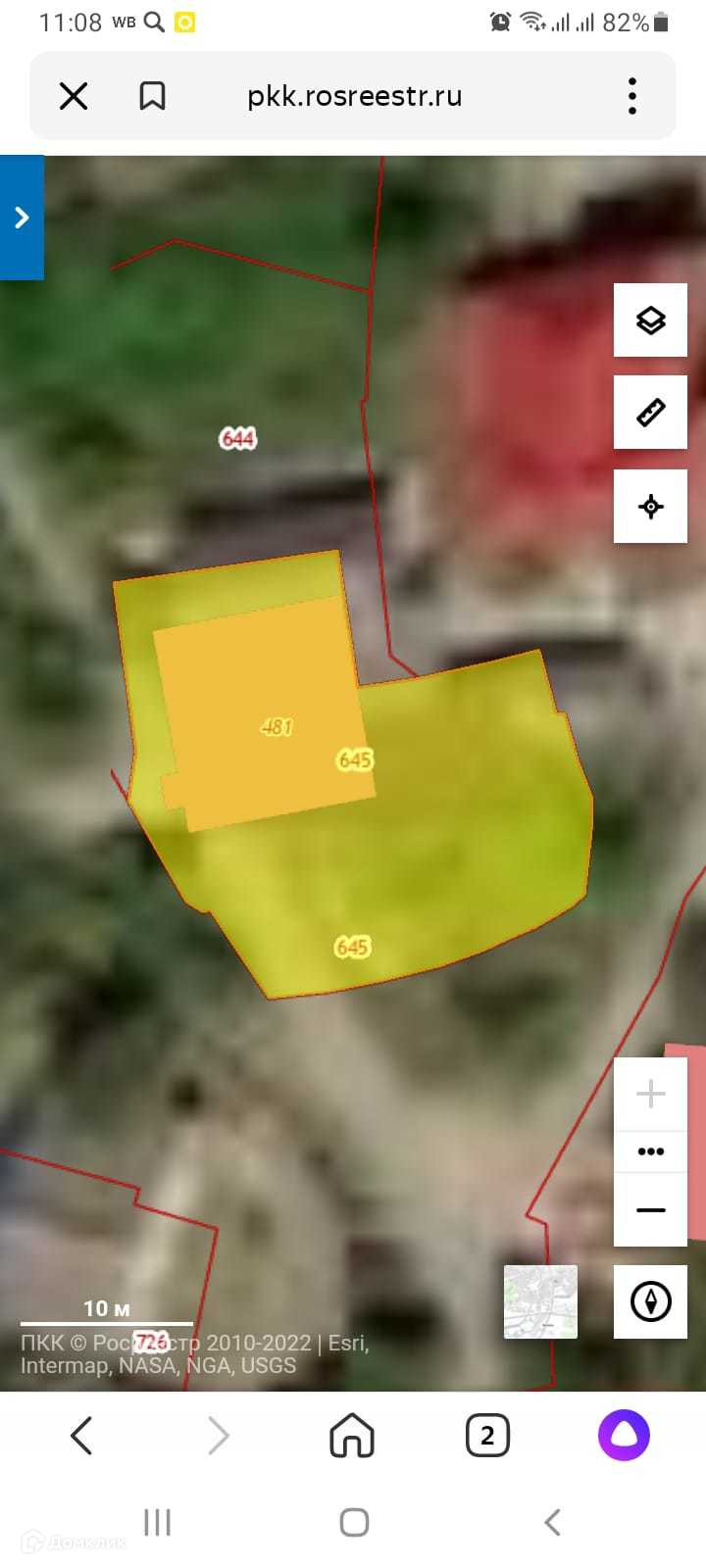Activate the ruler measurement tool
Screen dimensions: 706x1568
coord(650,413)
